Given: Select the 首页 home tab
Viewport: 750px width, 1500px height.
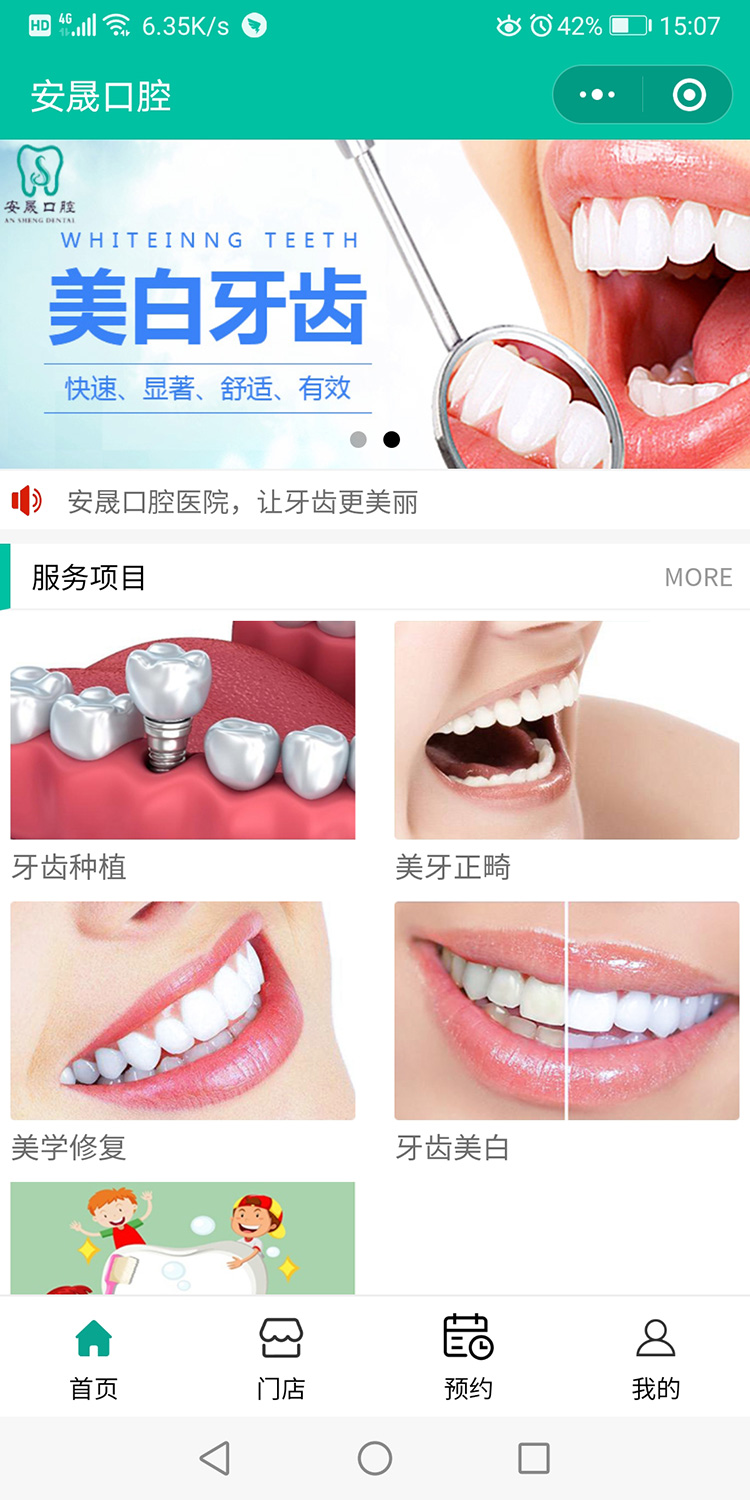Looking at the screenshot, I should (x=94, y=1358).
